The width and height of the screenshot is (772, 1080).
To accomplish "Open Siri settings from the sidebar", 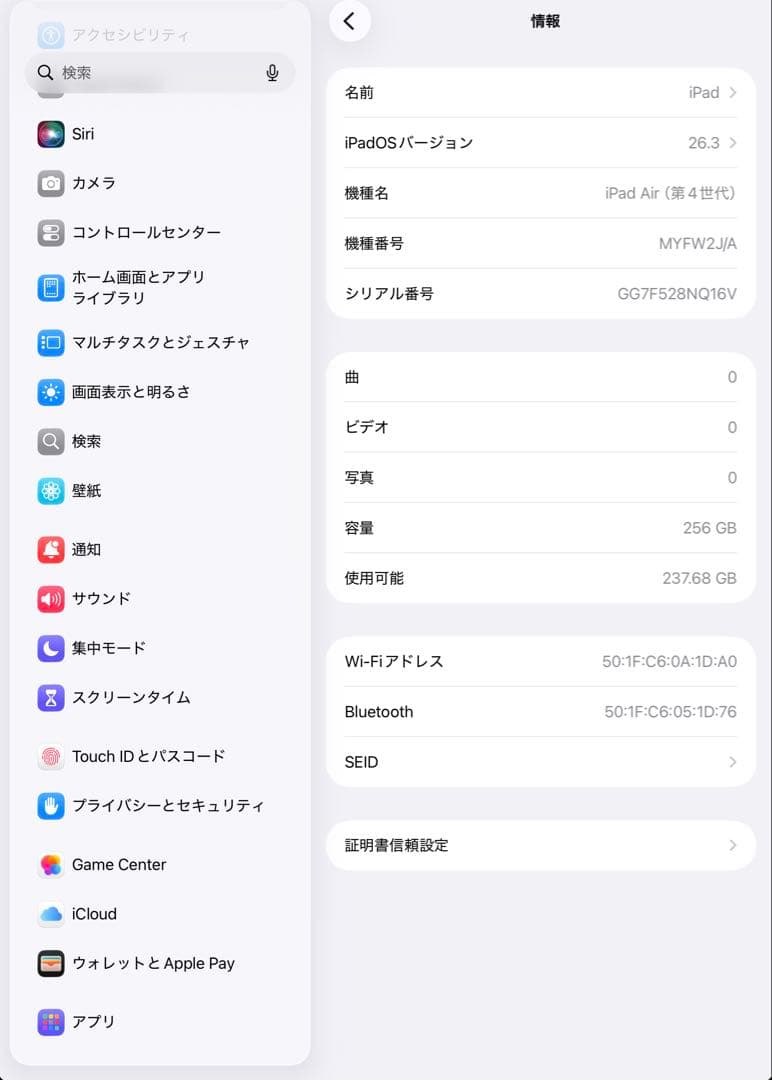I will coord(84,133).
